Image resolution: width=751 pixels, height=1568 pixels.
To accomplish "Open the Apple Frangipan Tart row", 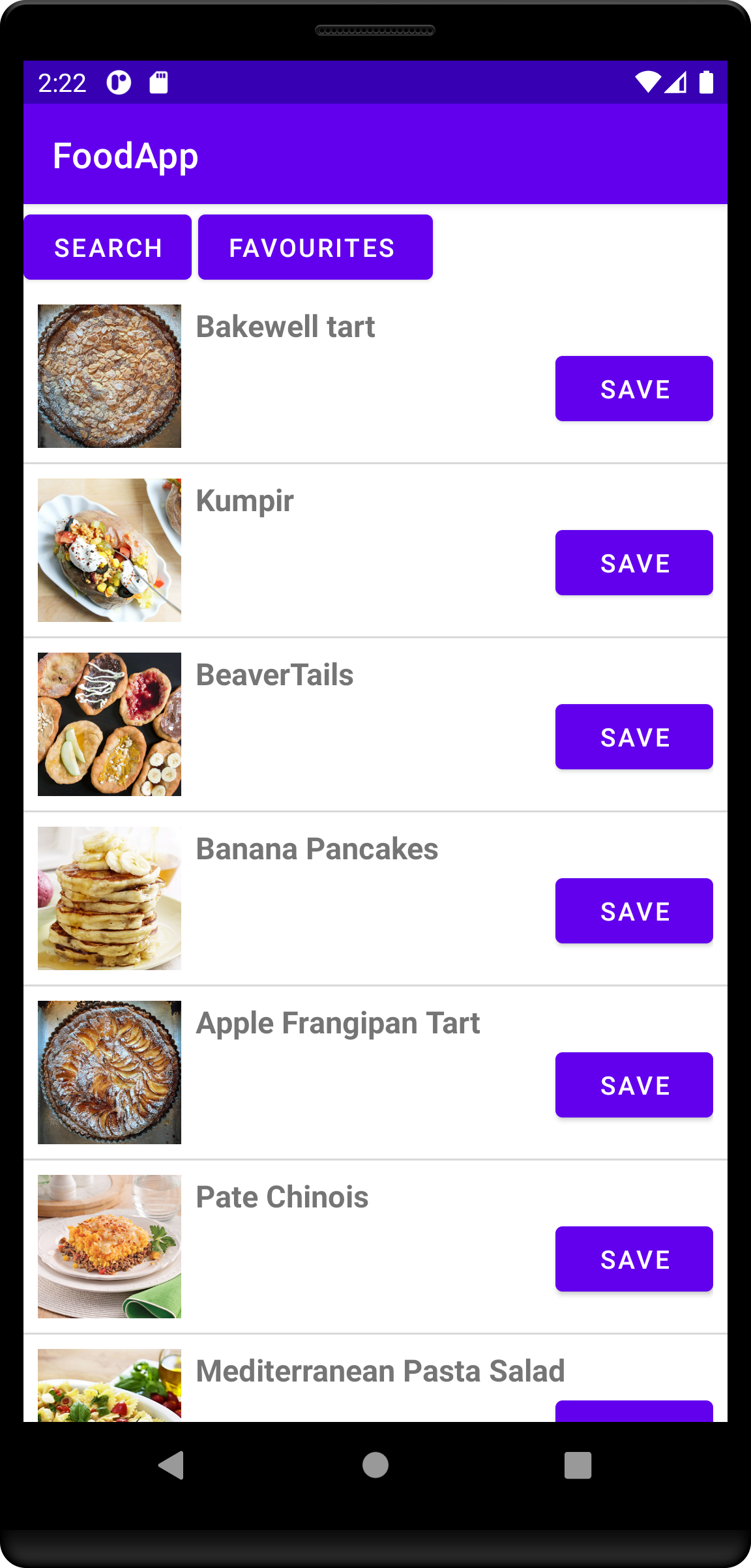I will tap(338, 1024).
